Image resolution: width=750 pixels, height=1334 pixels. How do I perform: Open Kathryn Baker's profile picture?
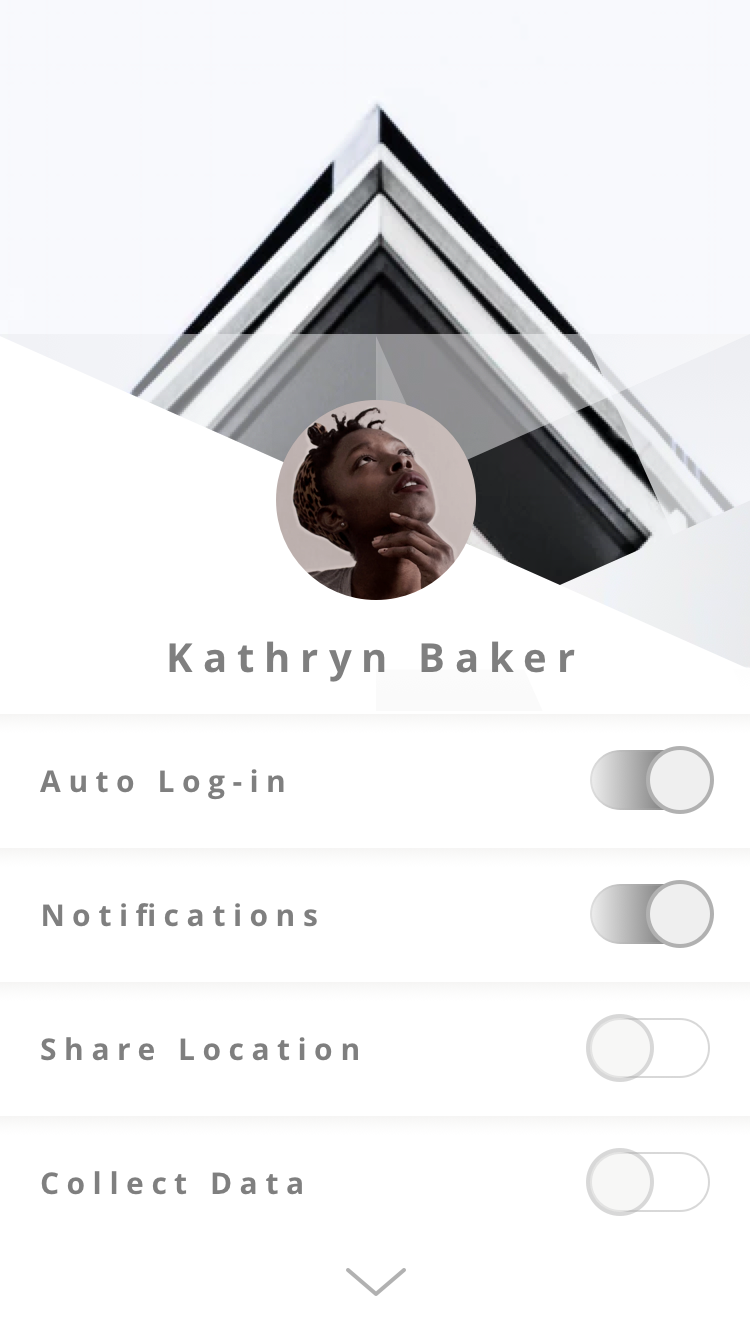[x=376, y=500]
